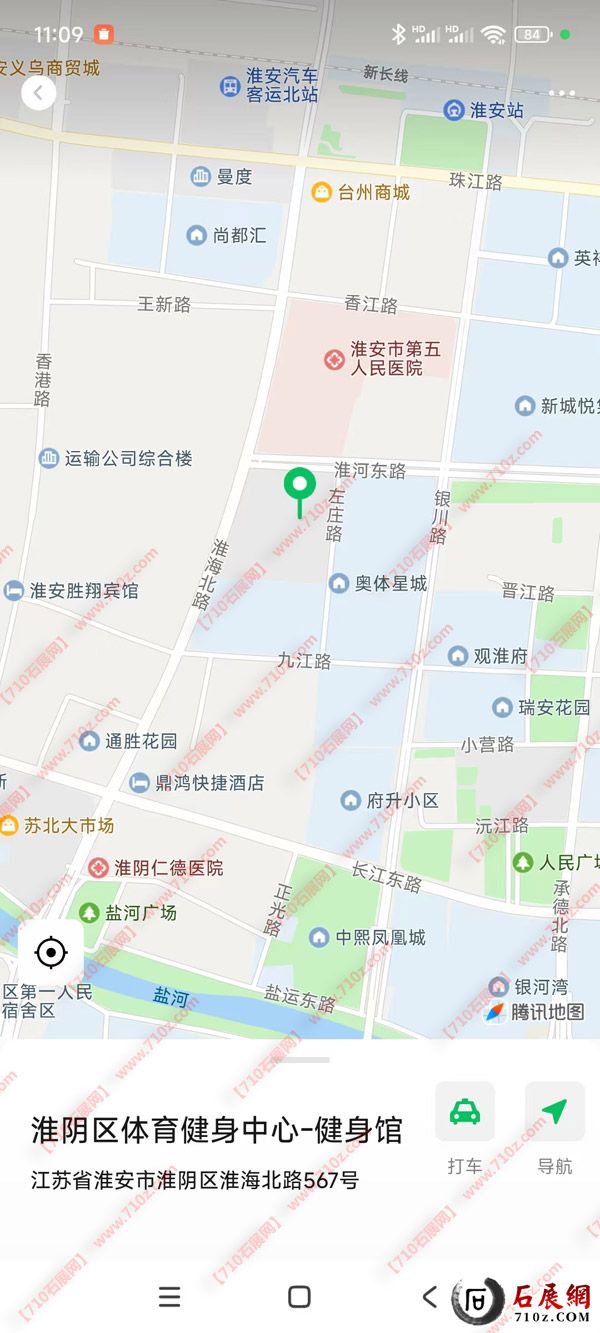Recenter map on my current location

point(51,952)
